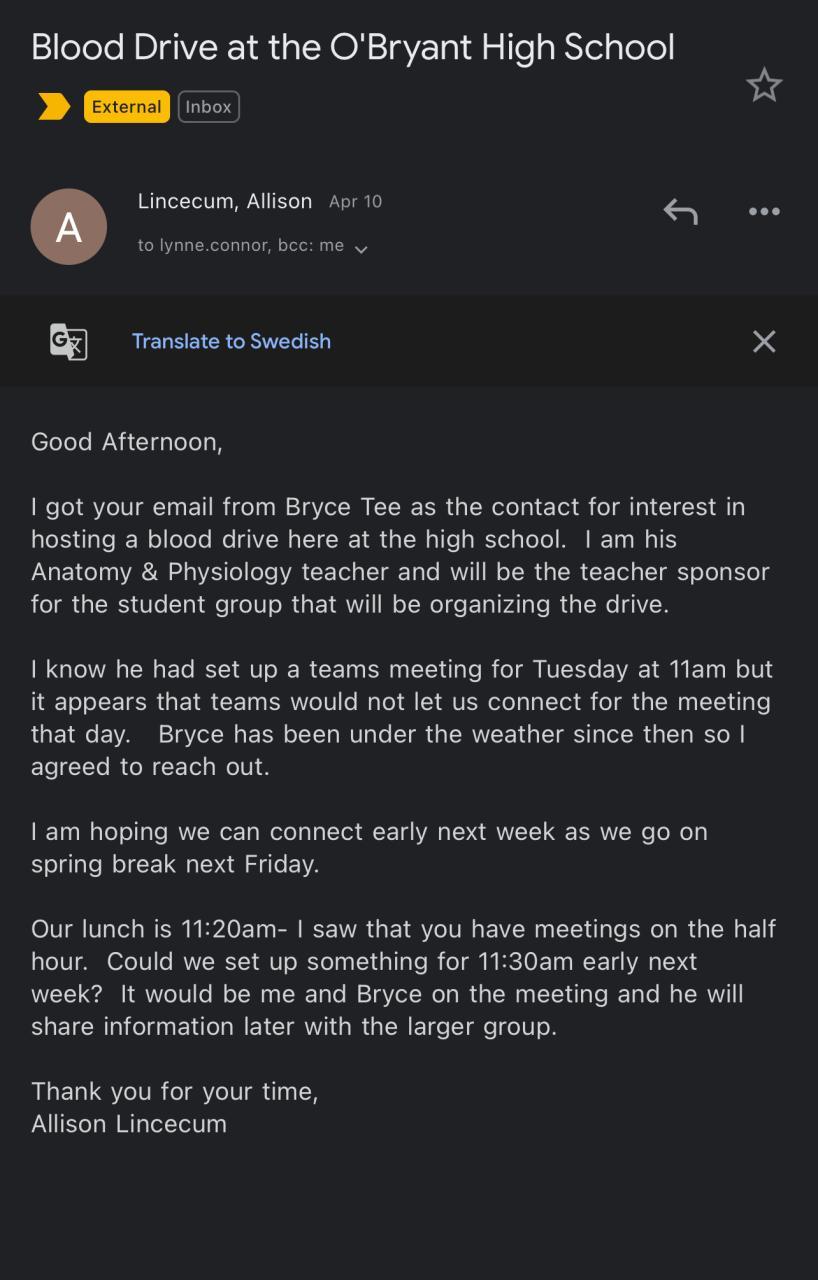Expand recipient details next to bcc: me
The width and height of the screenshot is (818, 1280).
[361, 249]
